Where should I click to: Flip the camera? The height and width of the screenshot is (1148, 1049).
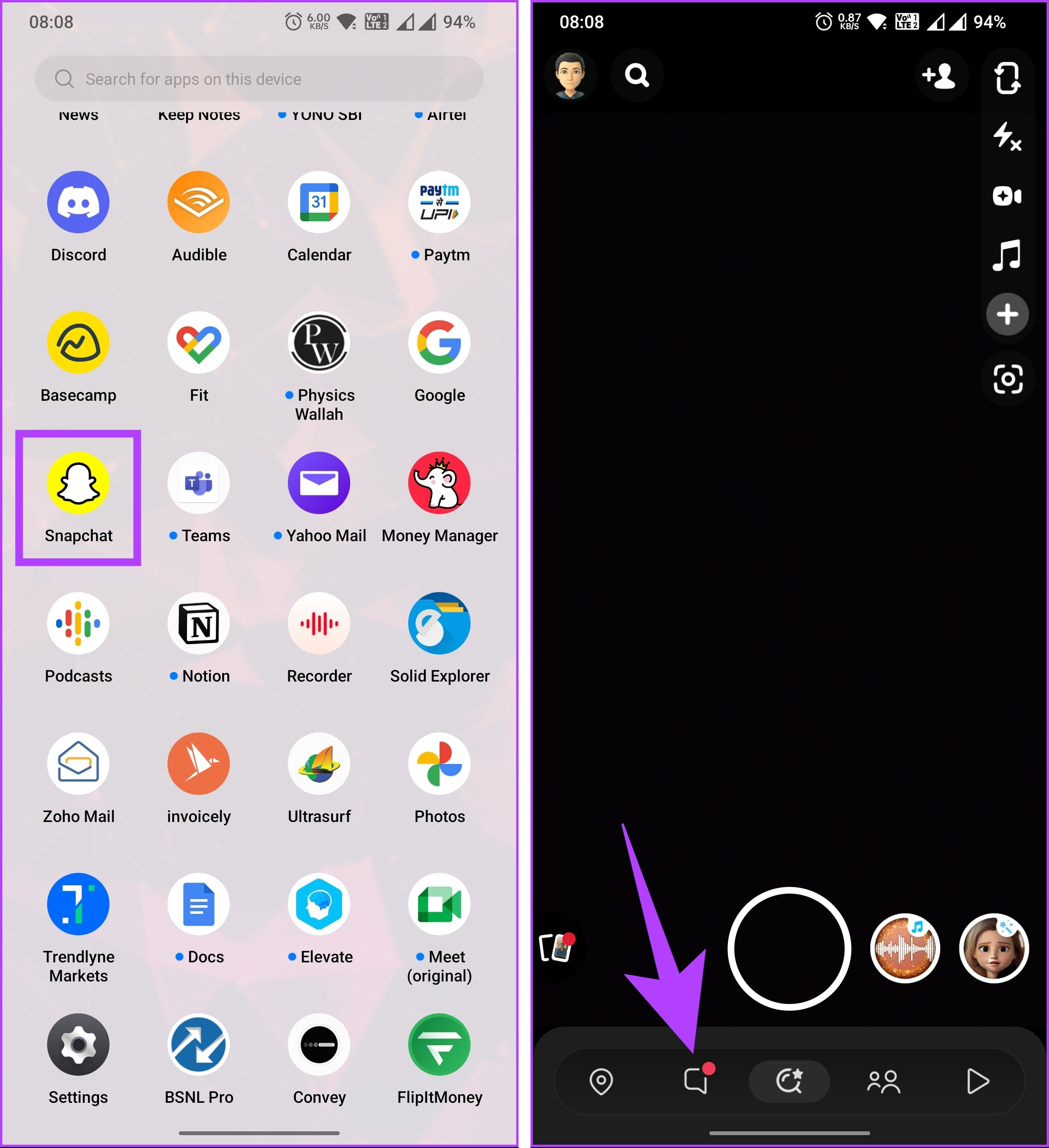pos(1007,78)
